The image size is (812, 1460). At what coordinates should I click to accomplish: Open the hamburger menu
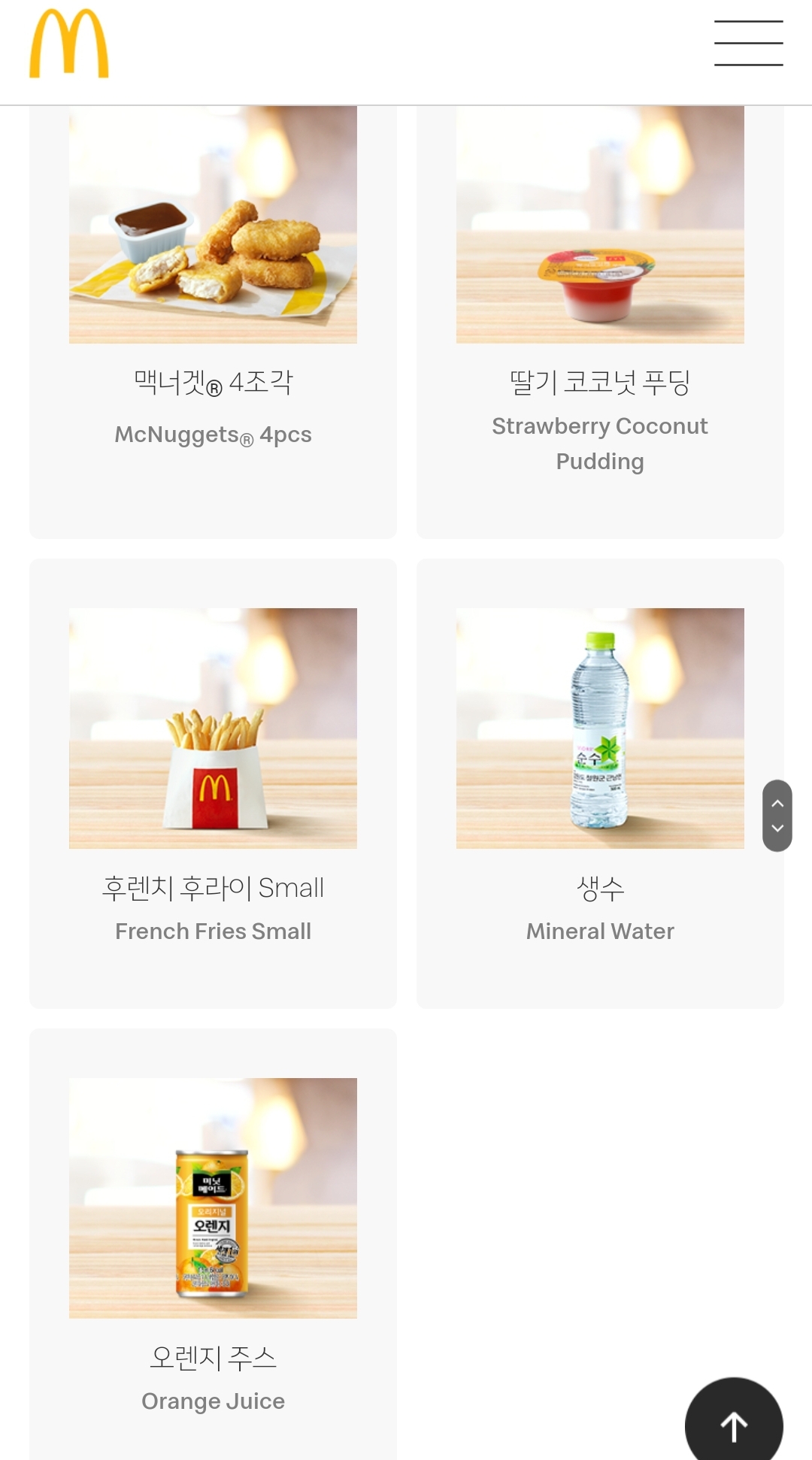pos(748,44)
